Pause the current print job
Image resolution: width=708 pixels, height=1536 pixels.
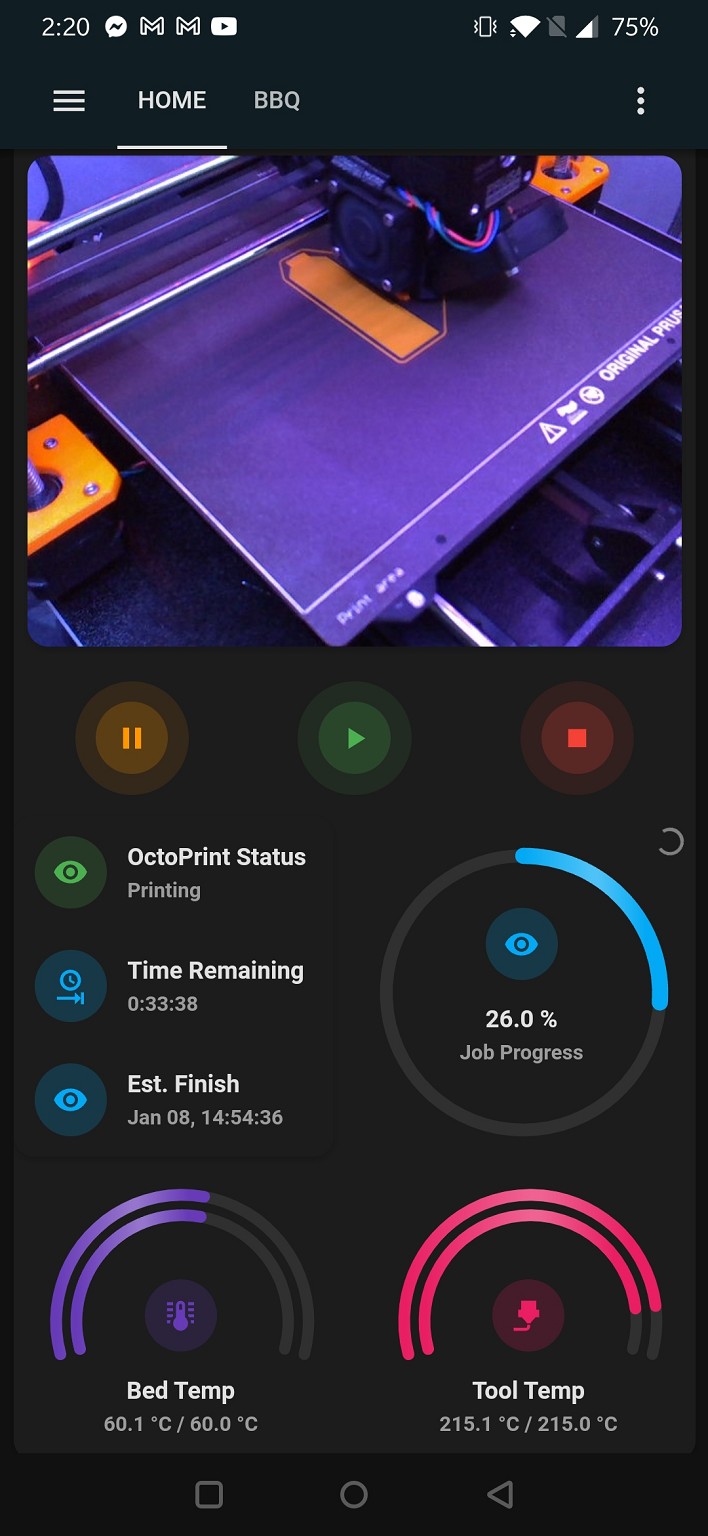[x=132, y=738]
